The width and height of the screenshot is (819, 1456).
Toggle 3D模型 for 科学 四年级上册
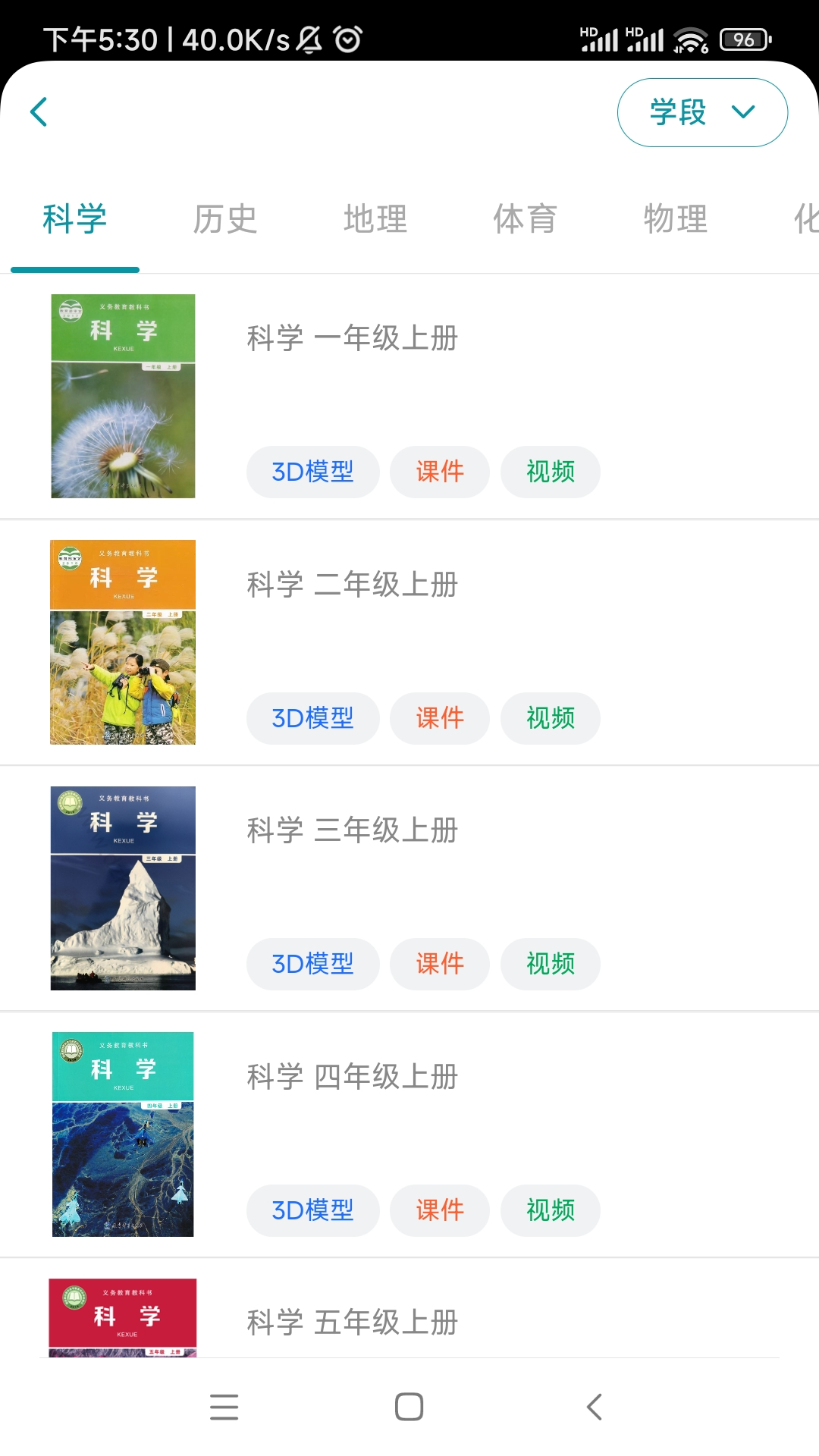(312, 1210)
